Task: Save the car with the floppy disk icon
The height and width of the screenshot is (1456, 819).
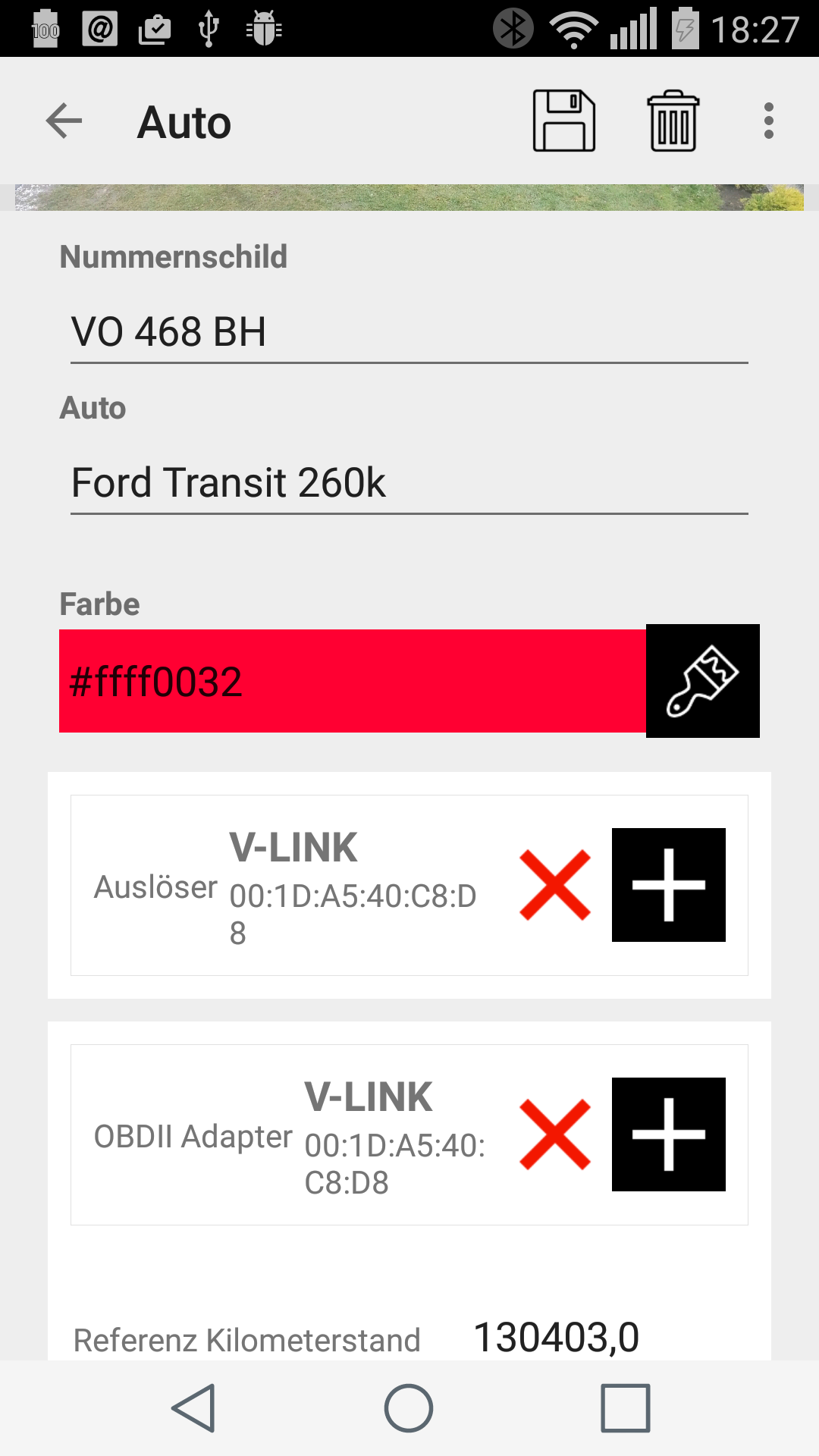Action: [564, 121]
